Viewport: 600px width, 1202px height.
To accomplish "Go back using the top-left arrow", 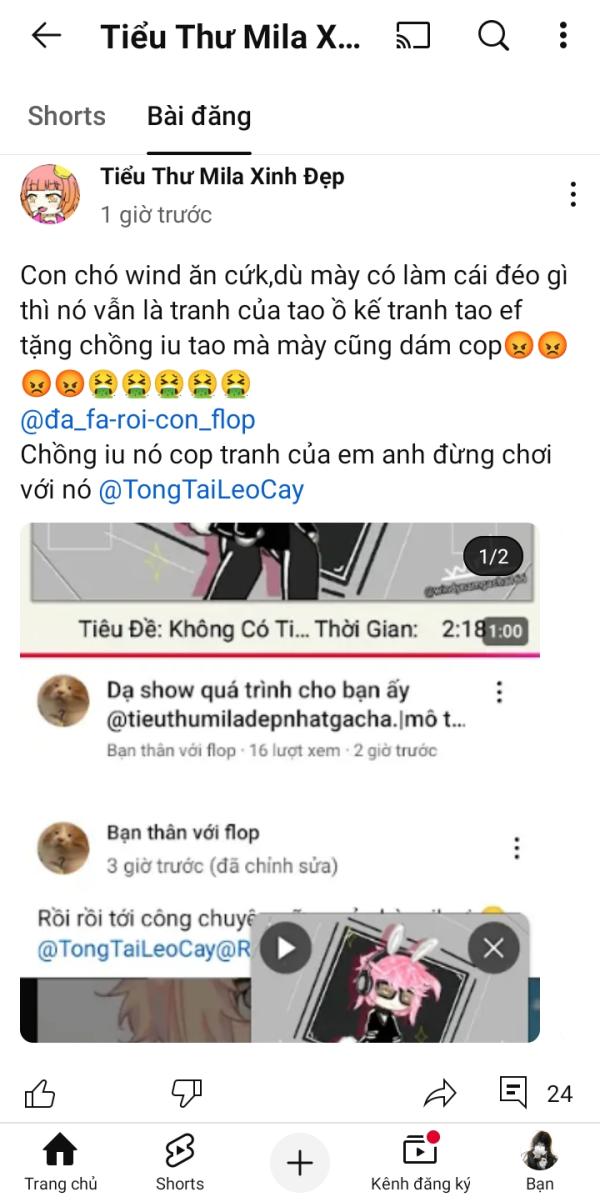I will (46, 36).
